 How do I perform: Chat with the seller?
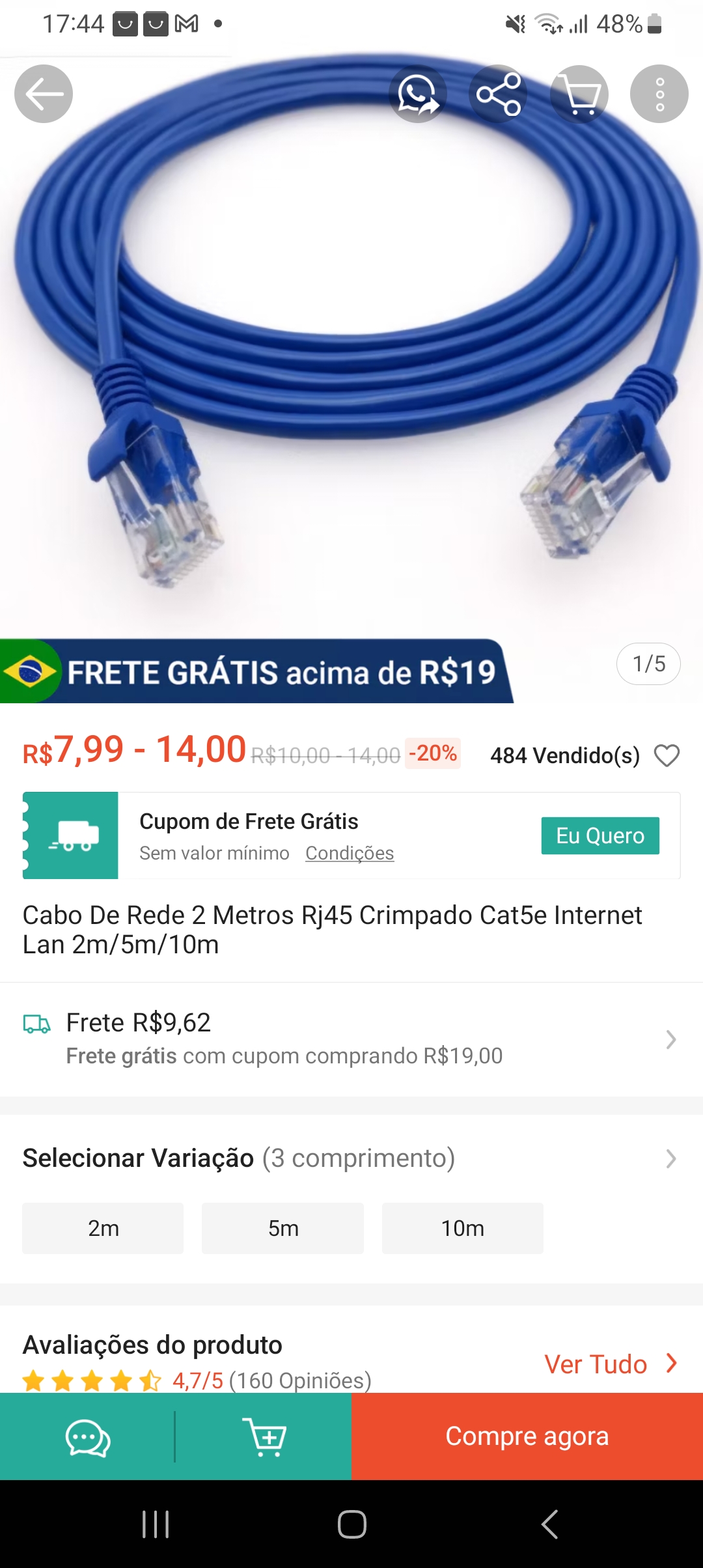coord(88,1436)
